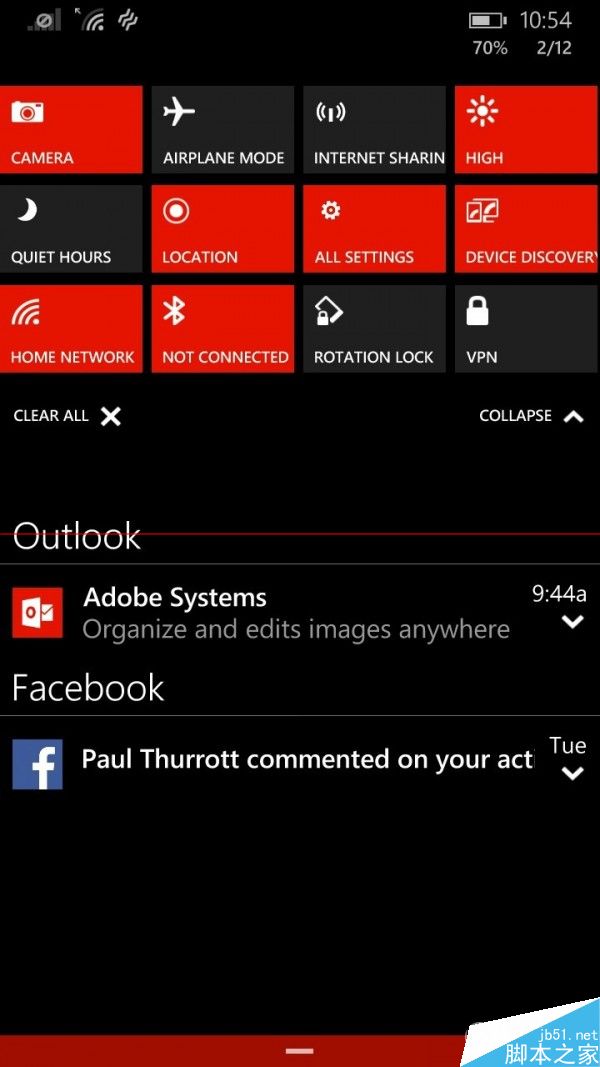
Task: Expand the Facebook notification chevron
Action: click(572, 773)
